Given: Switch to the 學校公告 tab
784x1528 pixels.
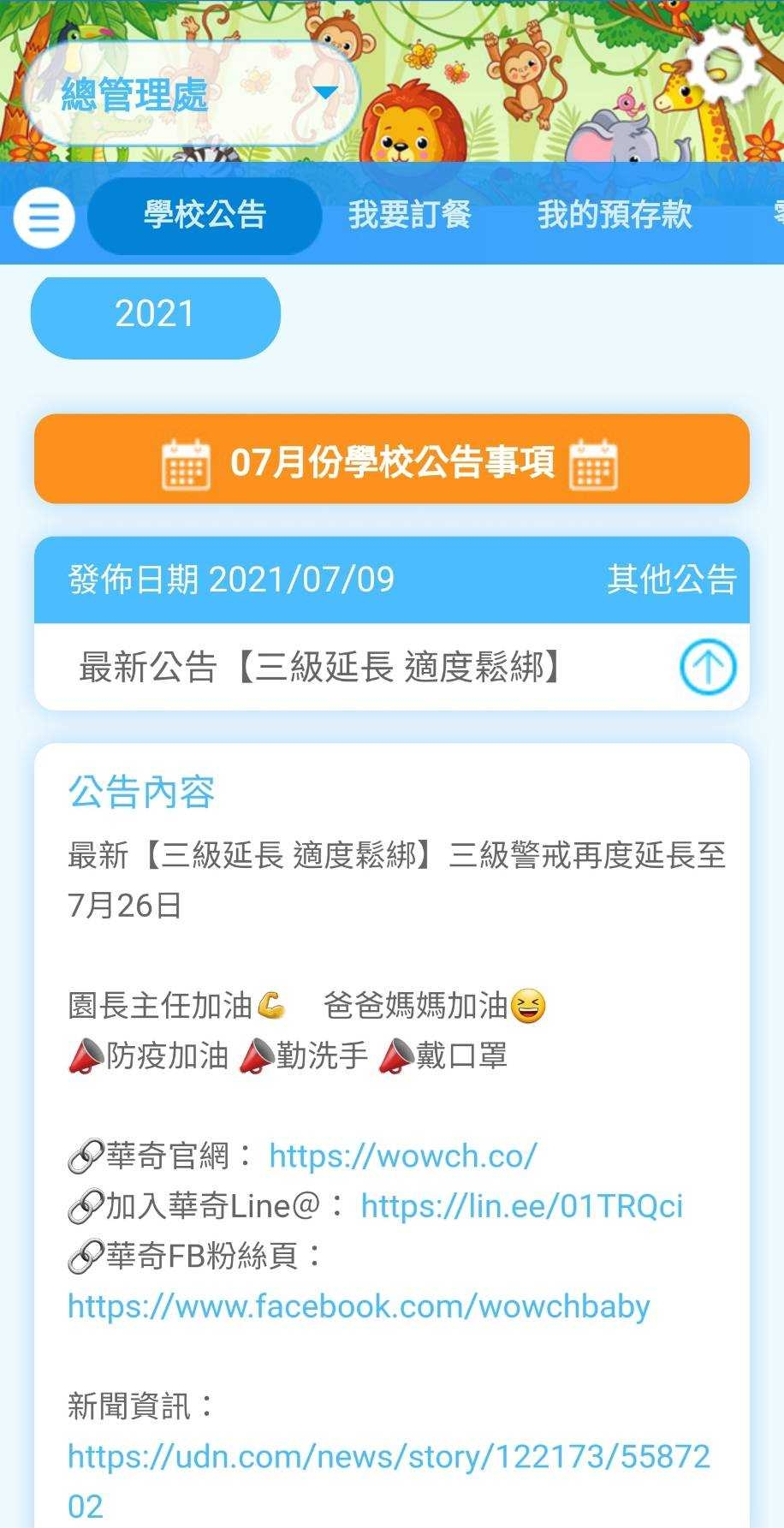Looking at the screenshot, I should pyautogui.click(x=205, y=215).
